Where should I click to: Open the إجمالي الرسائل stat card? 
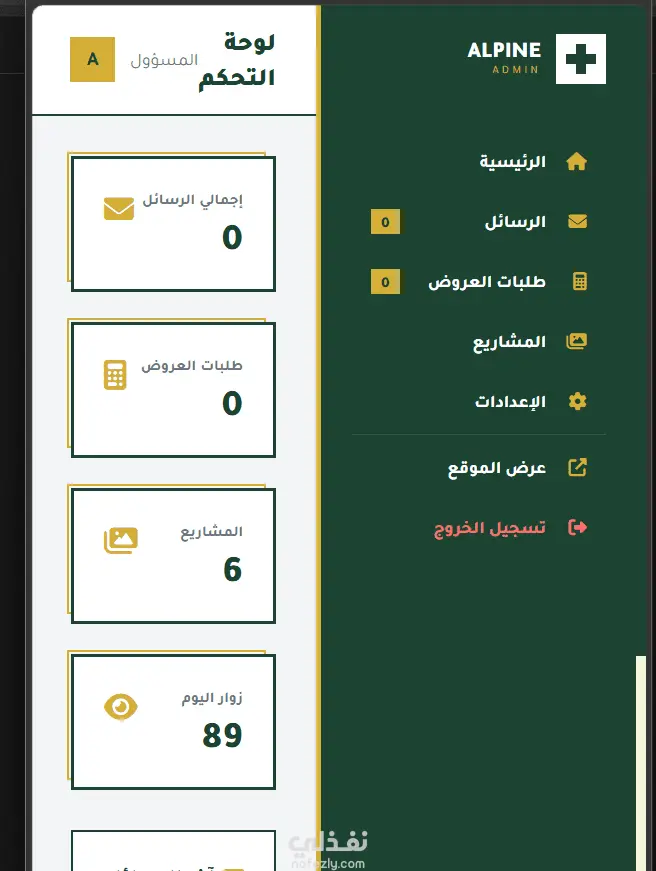[x=173, y=224]
